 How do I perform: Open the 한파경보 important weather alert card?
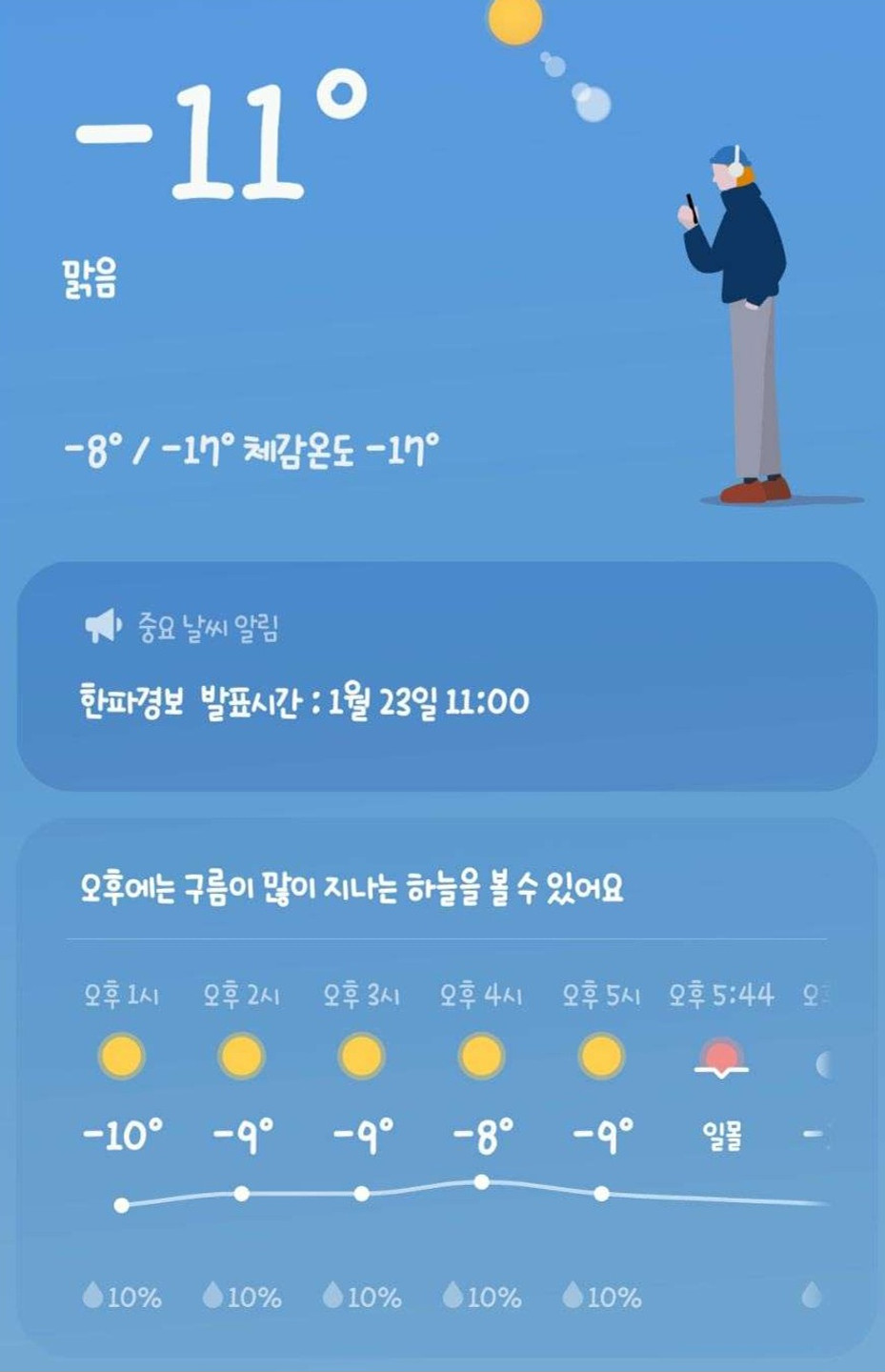(x=446, y=677)
